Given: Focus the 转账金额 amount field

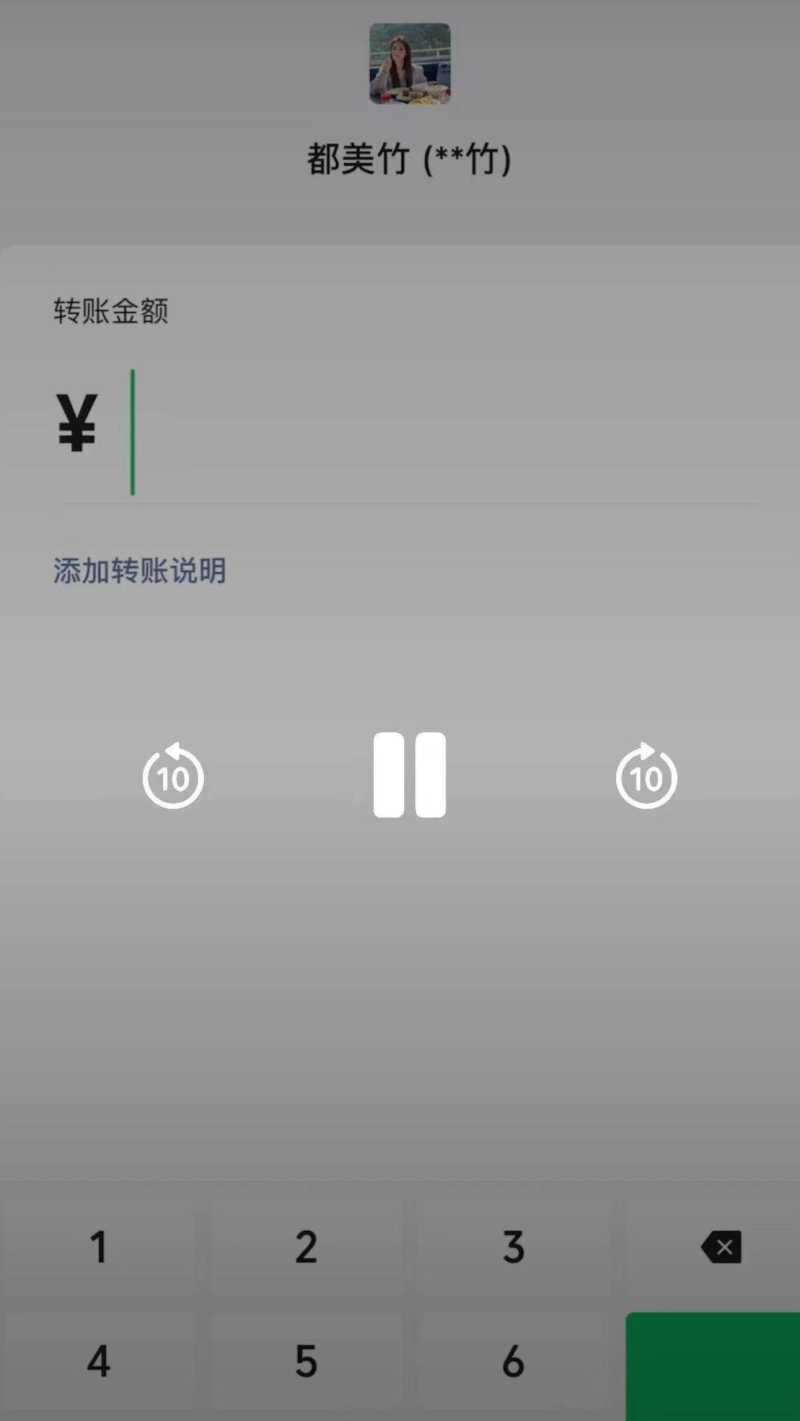Looking at the screenshot, I should pos(440,432).
